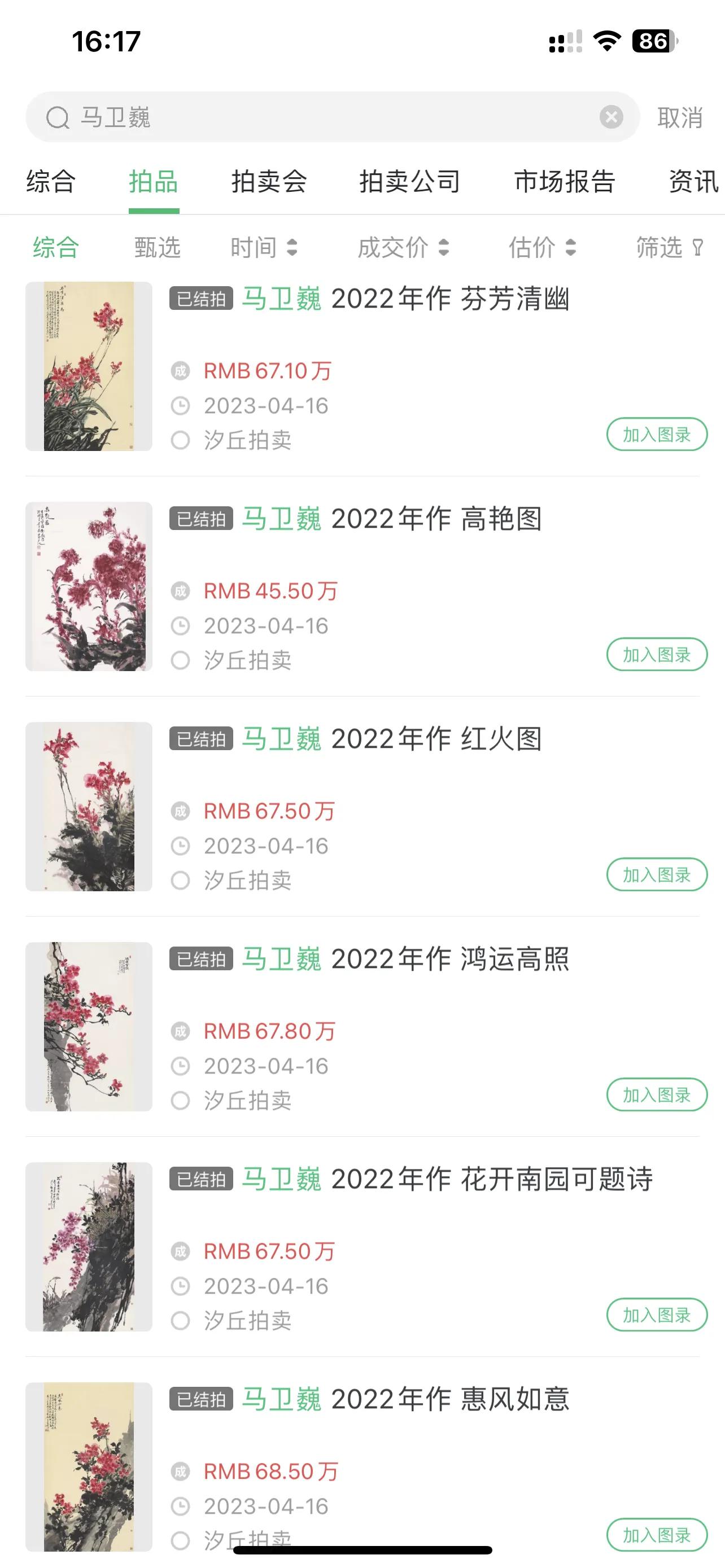Activate the 综合 sort option
The width and height of the screenshot is (725, 1568).
pyautogui.click(x=56, y=247)
